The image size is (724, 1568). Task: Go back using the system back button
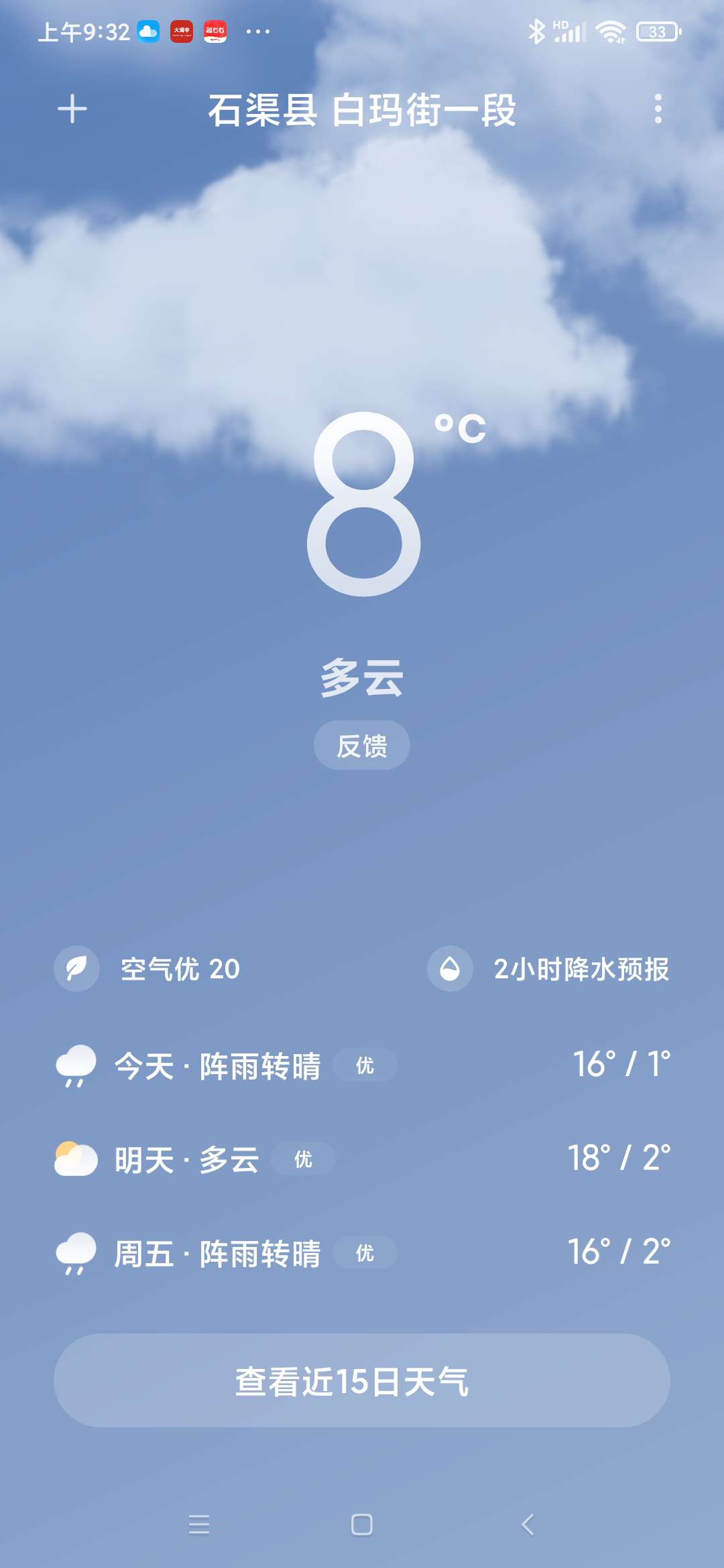528,1524
